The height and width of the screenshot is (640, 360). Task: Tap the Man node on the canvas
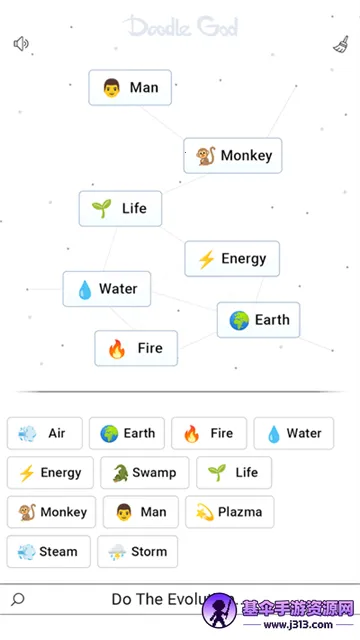click(x=130, y=87)
